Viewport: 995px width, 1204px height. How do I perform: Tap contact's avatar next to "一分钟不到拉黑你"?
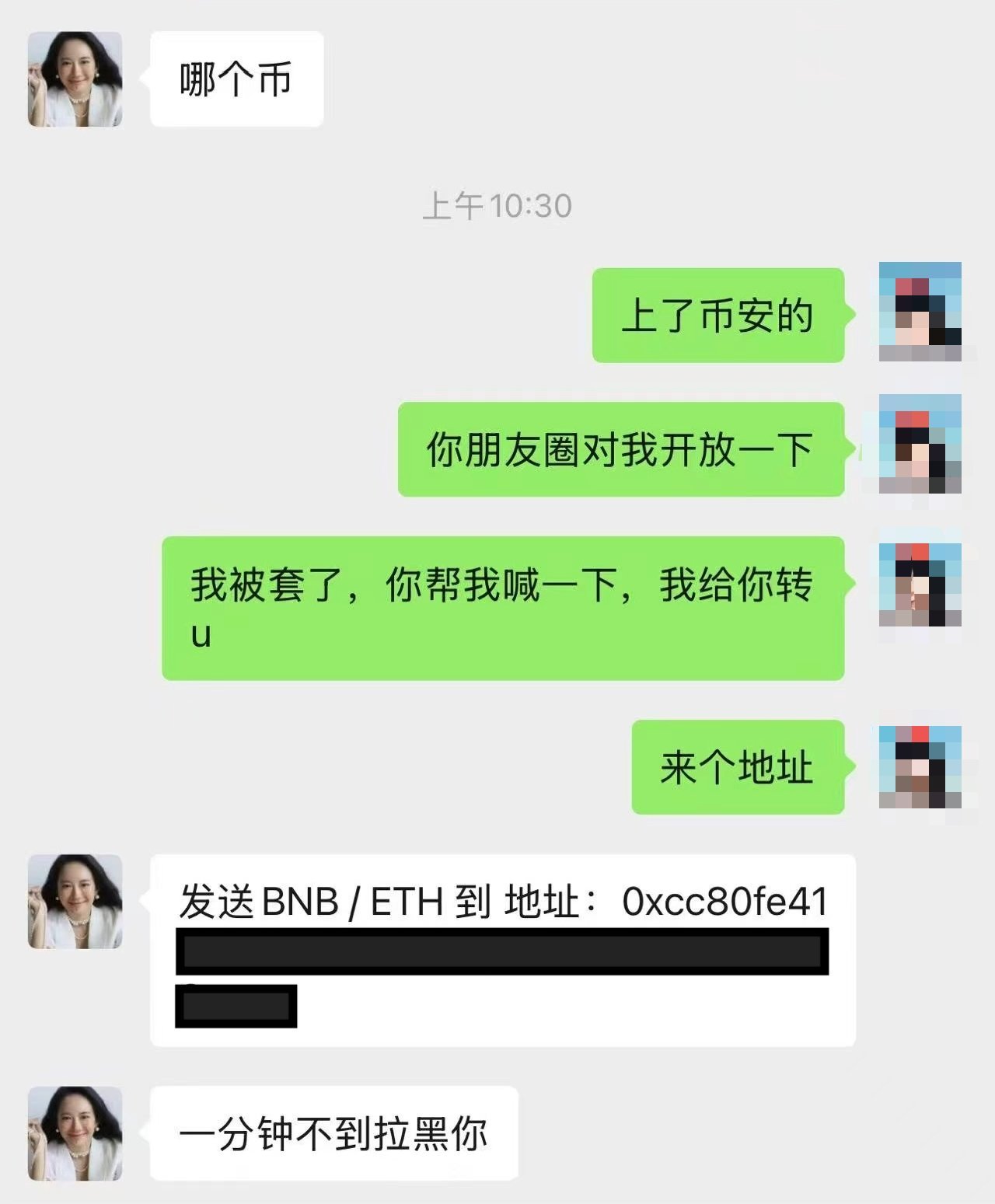pyautogui.click(x=75, y=1133)
